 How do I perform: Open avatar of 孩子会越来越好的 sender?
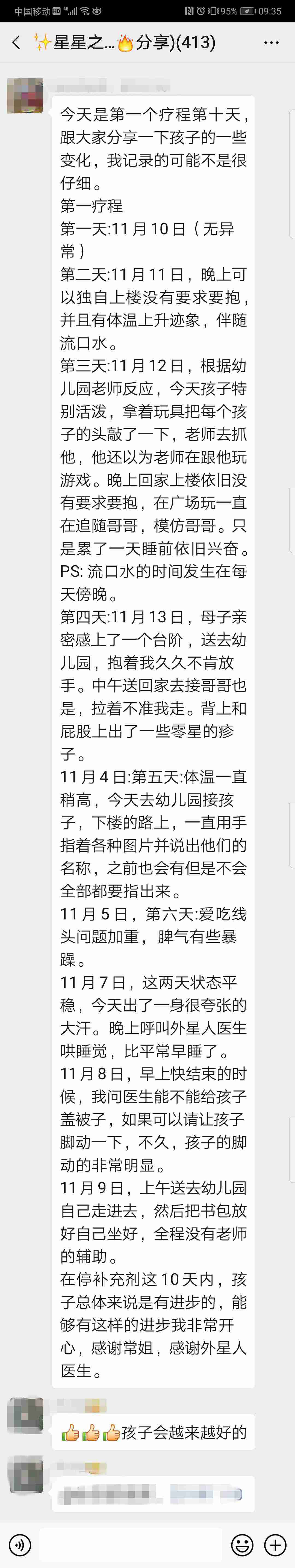tap(25, 1415)
